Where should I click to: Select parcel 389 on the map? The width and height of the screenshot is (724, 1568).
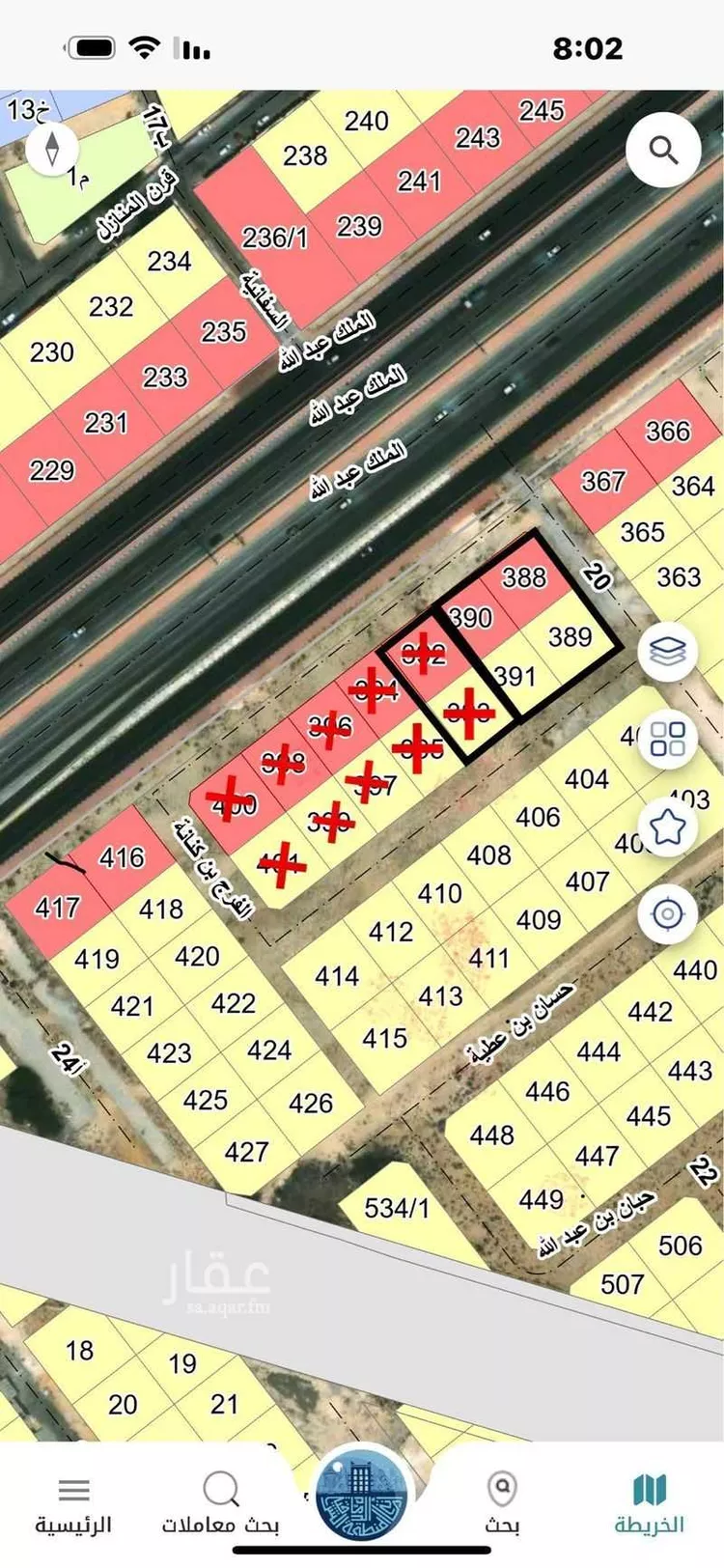click(570, 637)
